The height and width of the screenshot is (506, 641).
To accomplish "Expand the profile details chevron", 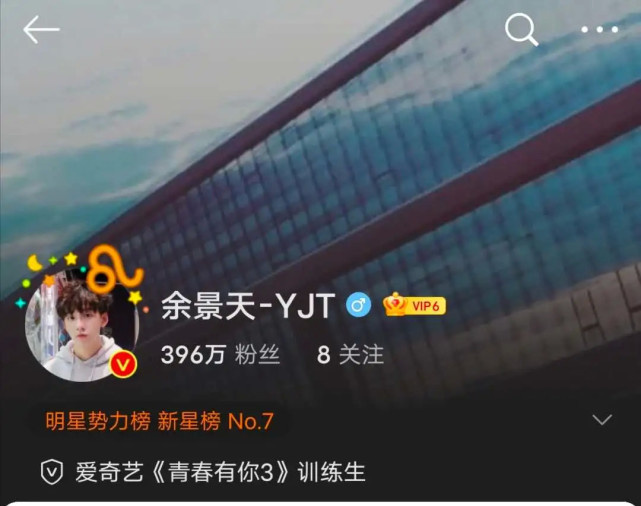I will (x=602, y=420).
